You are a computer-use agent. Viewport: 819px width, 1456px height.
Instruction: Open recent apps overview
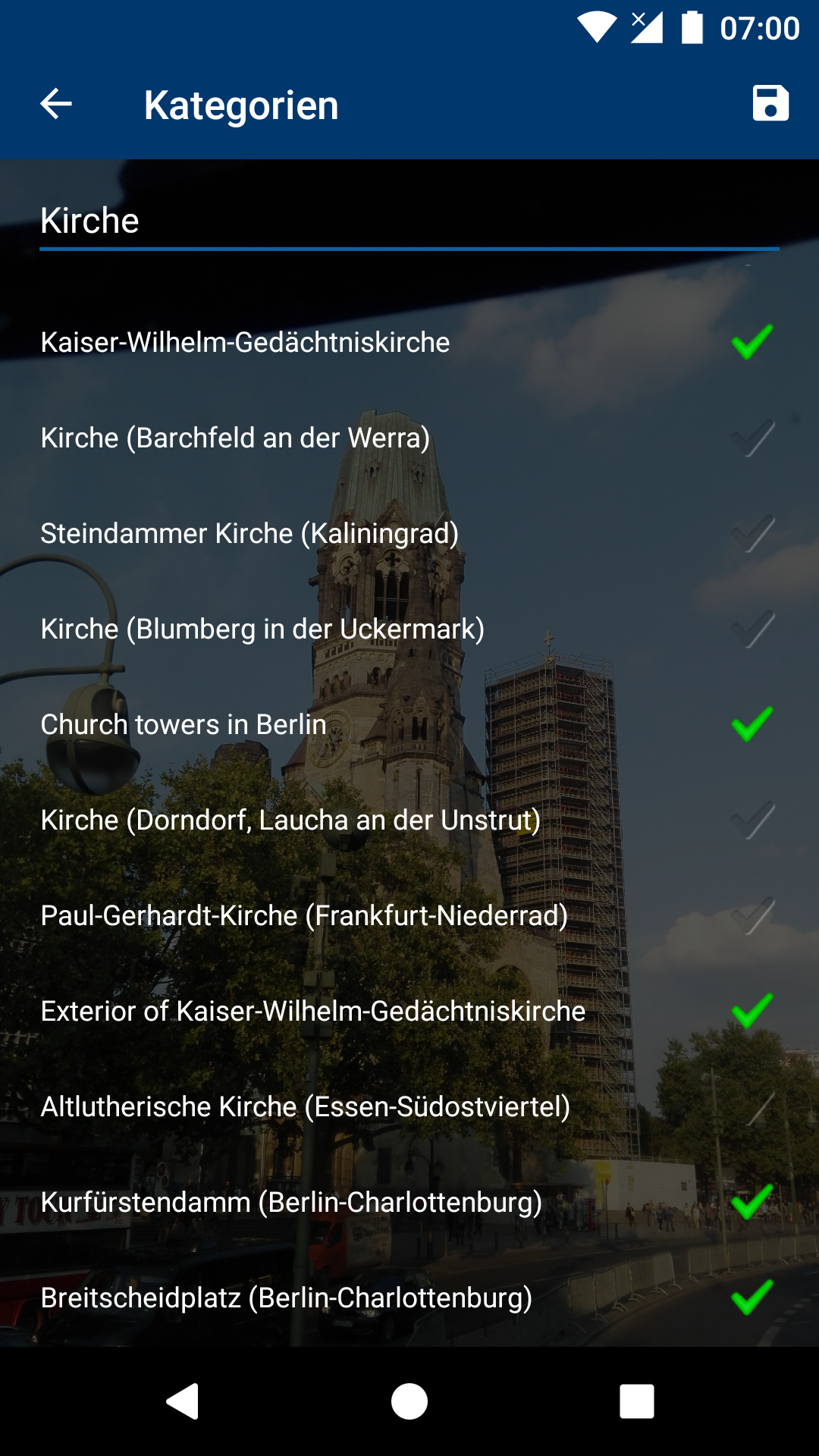tap(637, 1401)
